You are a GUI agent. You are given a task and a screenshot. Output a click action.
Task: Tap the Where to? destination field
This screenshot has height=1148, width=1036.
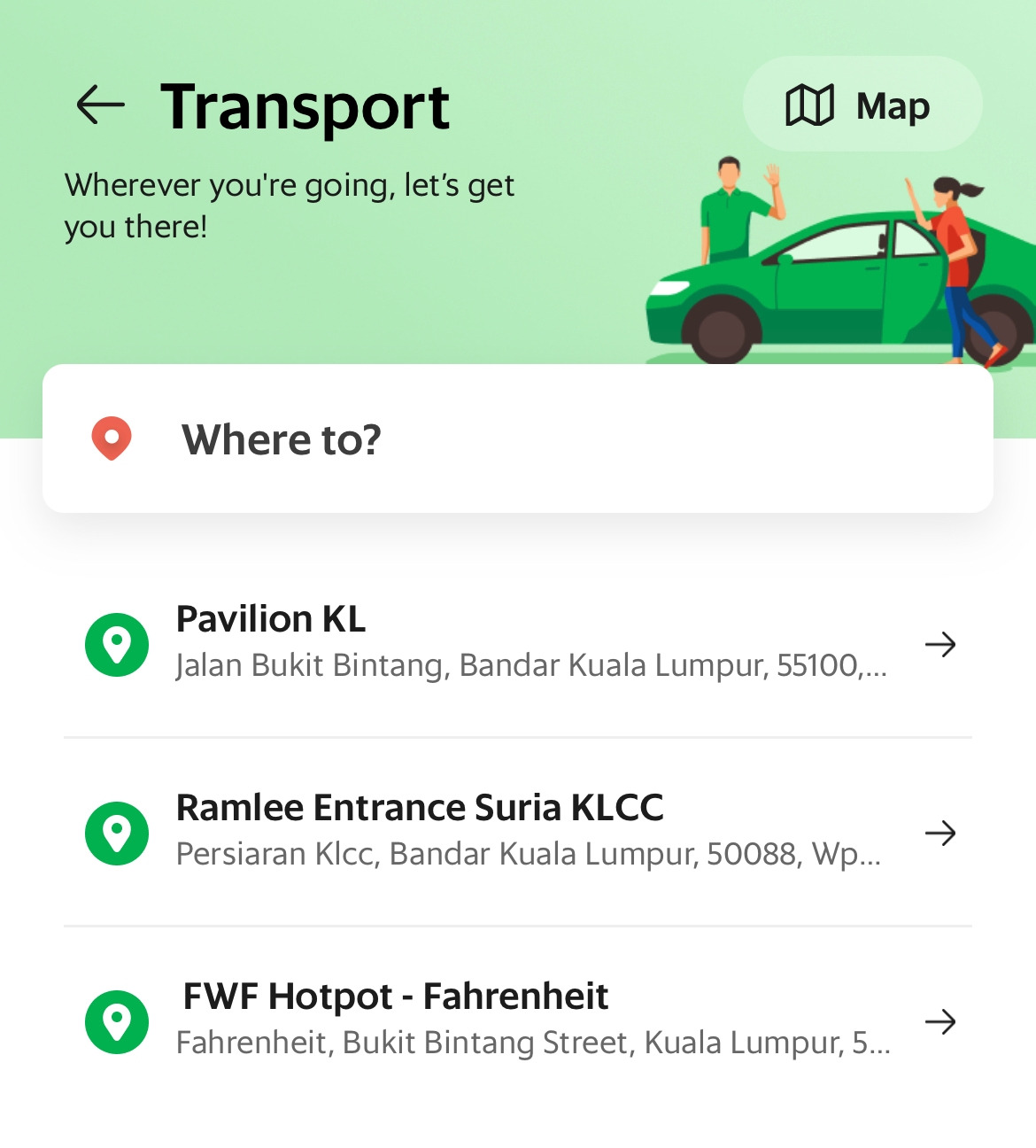pyautogui.click(x=517, y=438)
